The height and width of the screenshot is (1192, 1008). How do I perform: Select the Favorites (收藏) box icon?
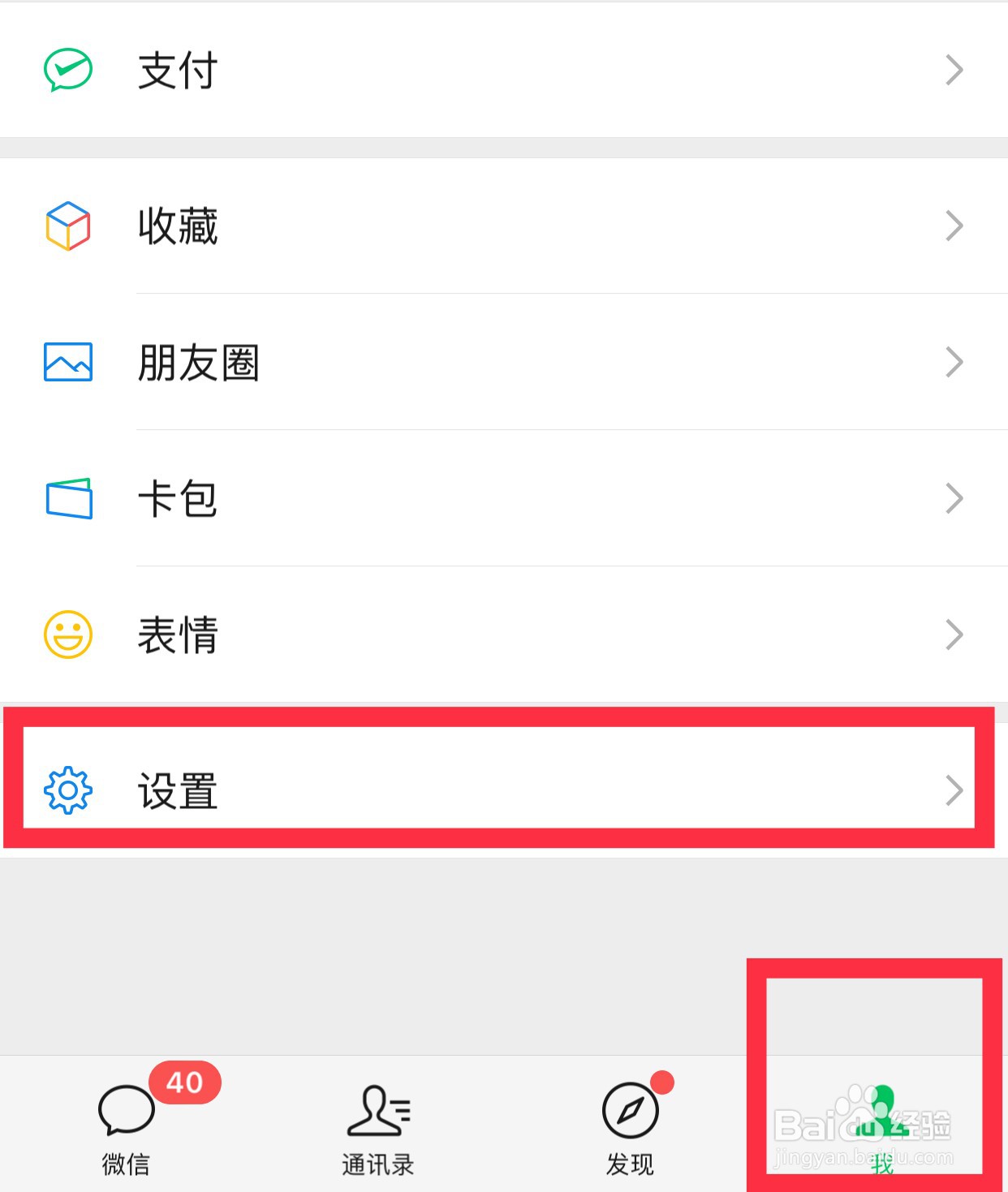pyautogui.click(x=68, y=226)
